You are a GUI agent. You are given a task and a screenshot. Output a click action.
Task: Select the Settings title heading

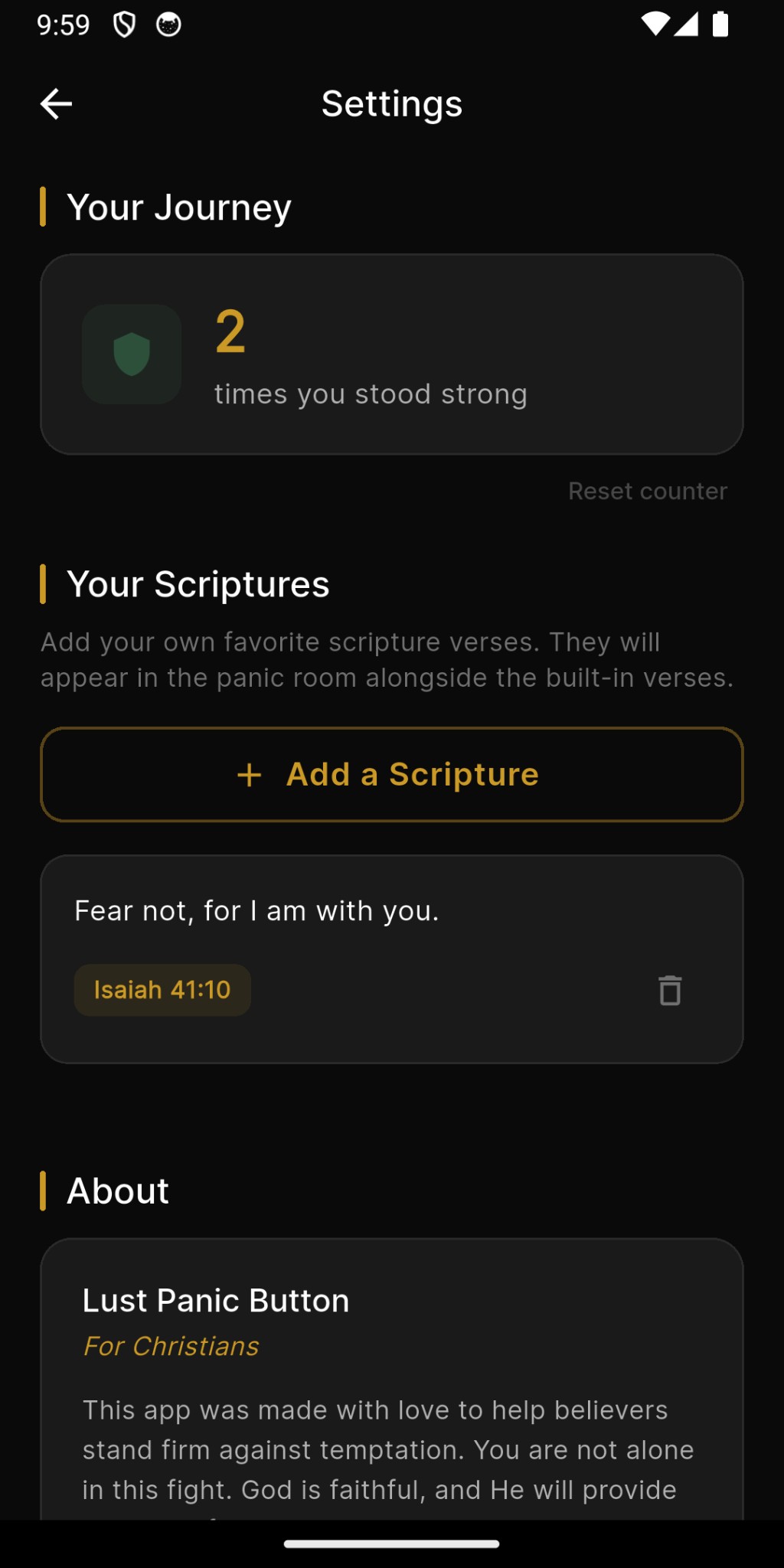pos(391,103)
